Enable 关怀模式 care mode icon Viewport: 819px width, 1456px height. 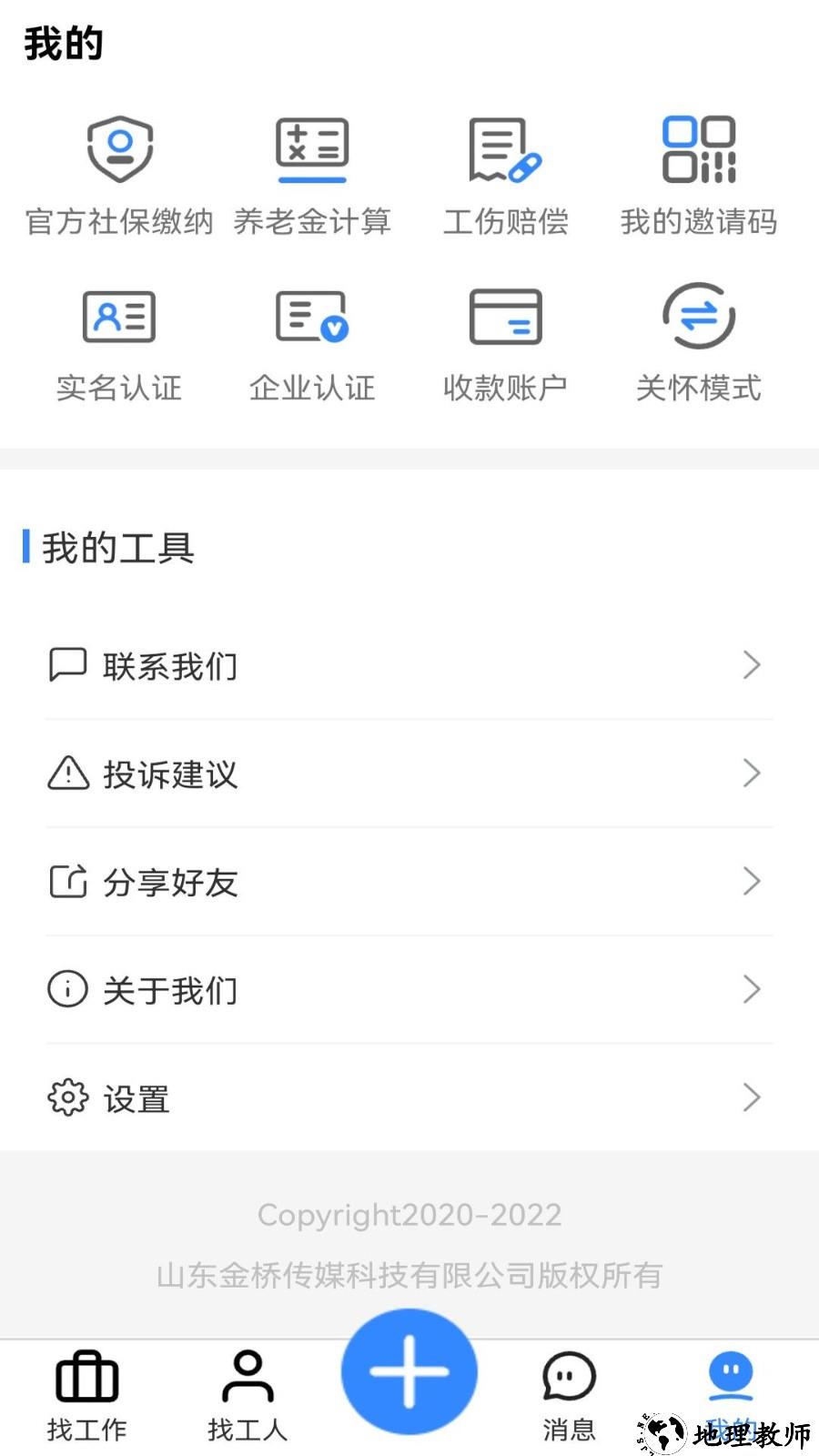tap(699, 318)
